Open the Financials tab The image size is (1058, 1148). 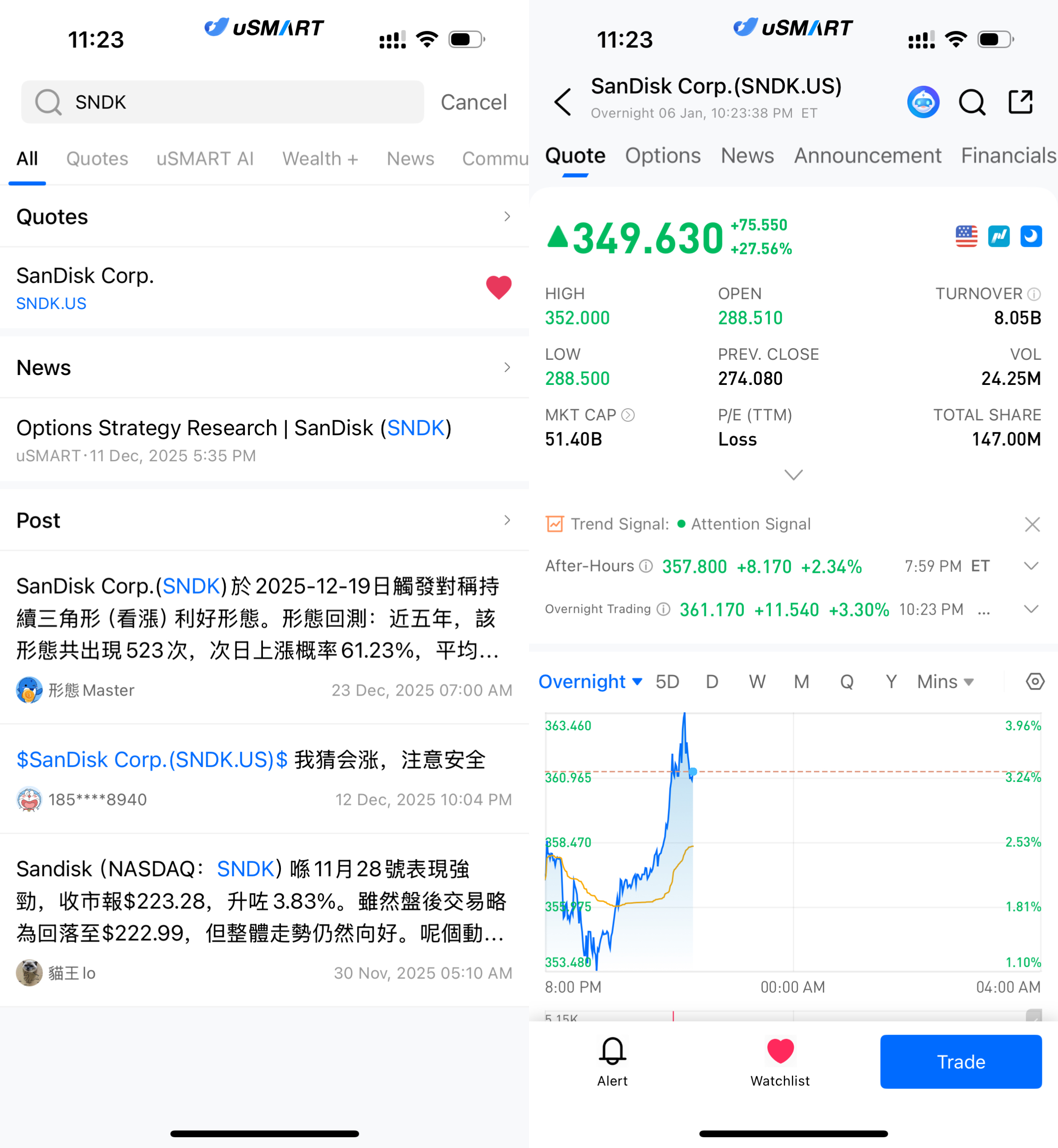(1008, 156)
